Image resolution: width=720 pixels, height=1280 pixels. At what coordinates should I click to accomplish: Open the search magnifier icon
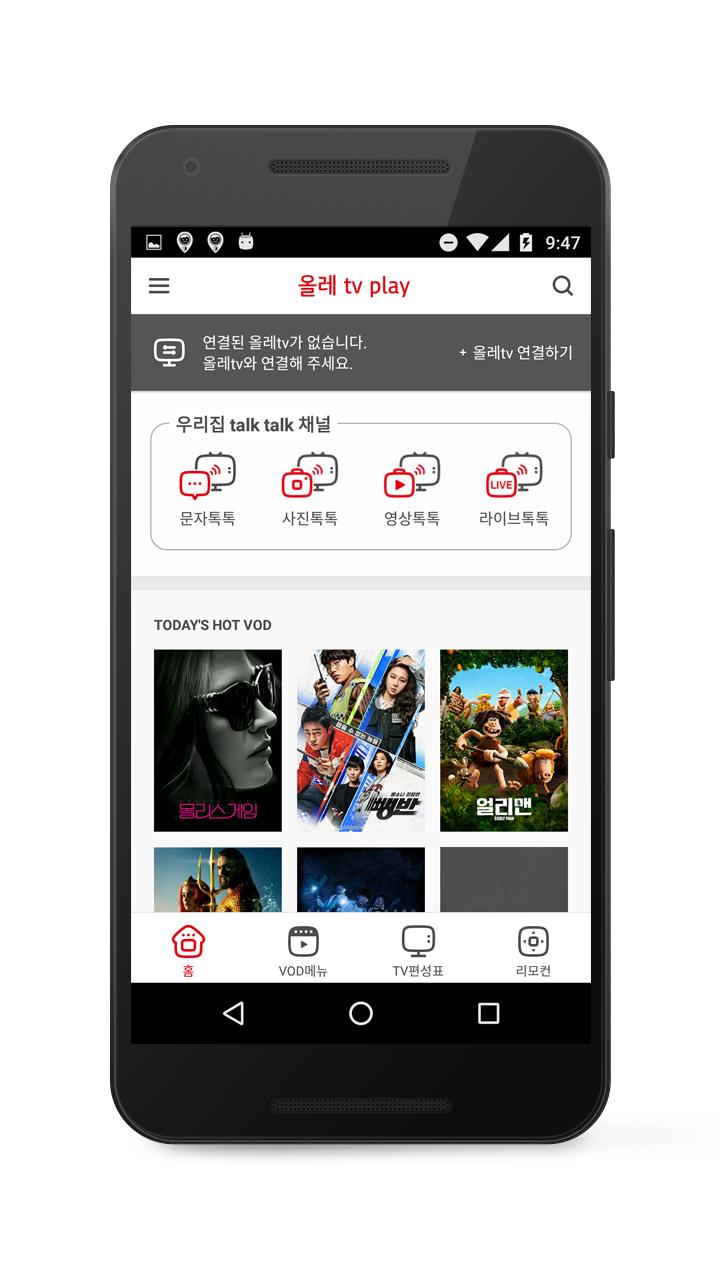(563, 286)
